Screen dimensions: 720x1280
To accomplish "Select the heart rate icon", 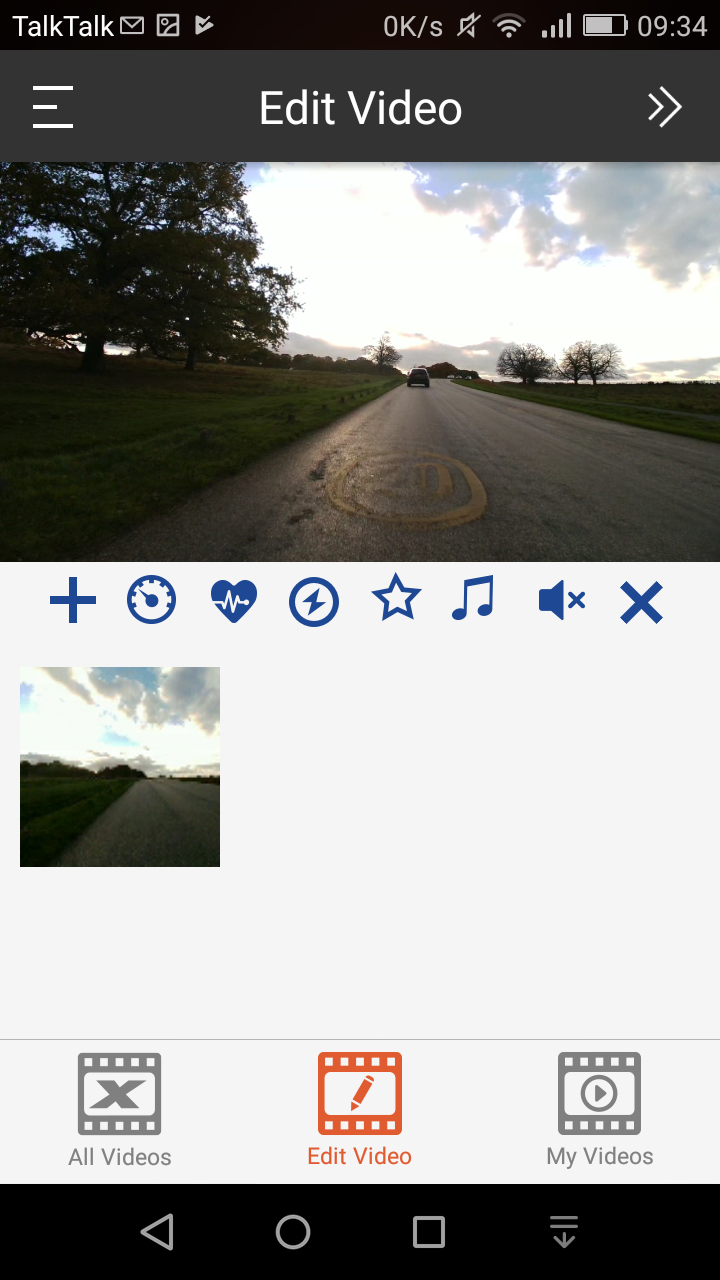I will [234, 602].
